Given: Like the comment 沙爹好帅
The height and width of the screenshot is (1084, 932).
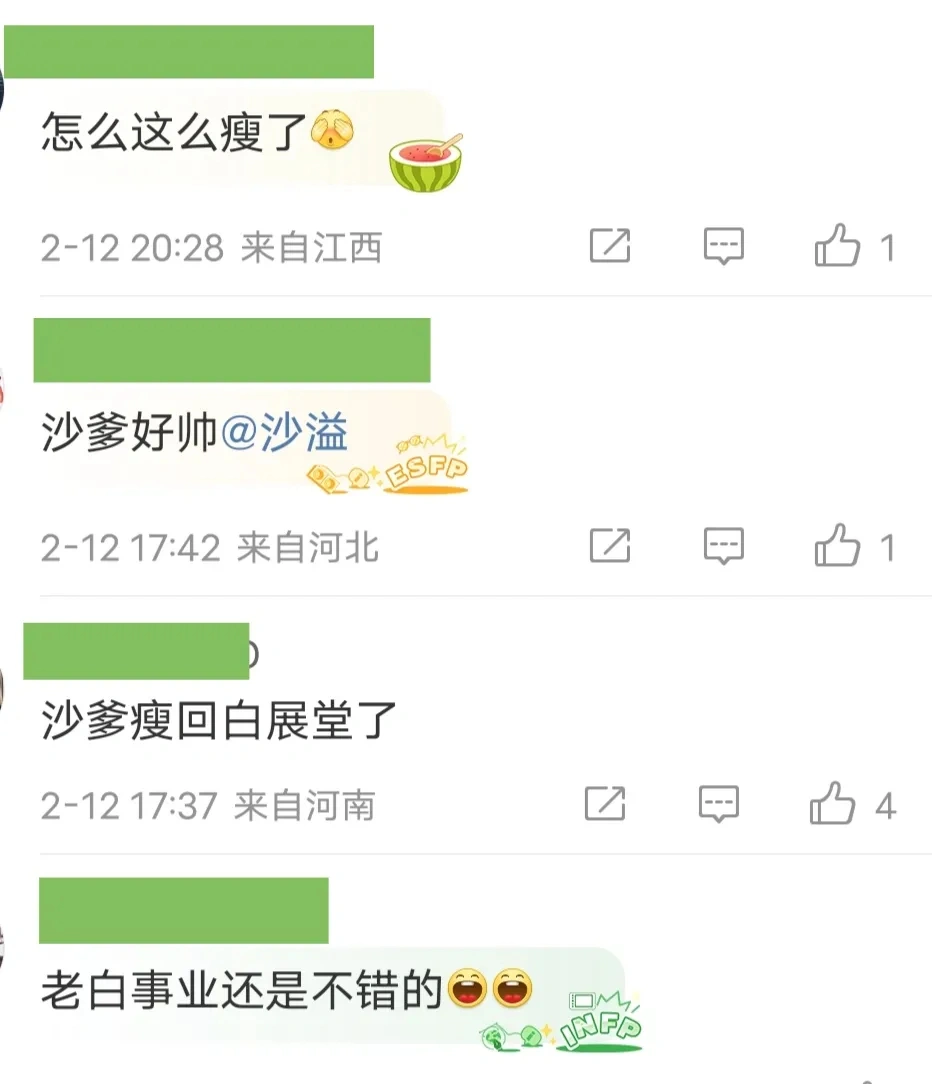Looking at the screenshot, I should (x=837, y=546).
